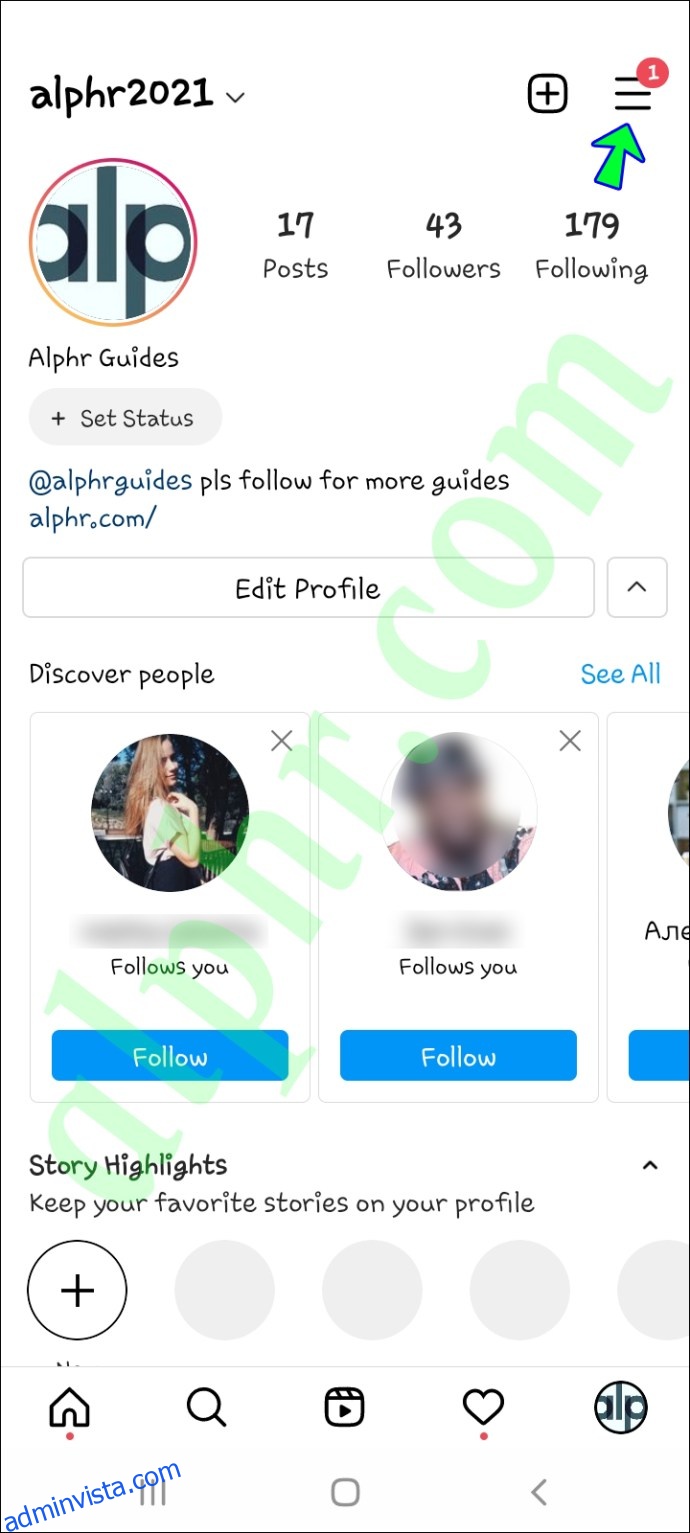View the Followers list

(x=444, y=245)
